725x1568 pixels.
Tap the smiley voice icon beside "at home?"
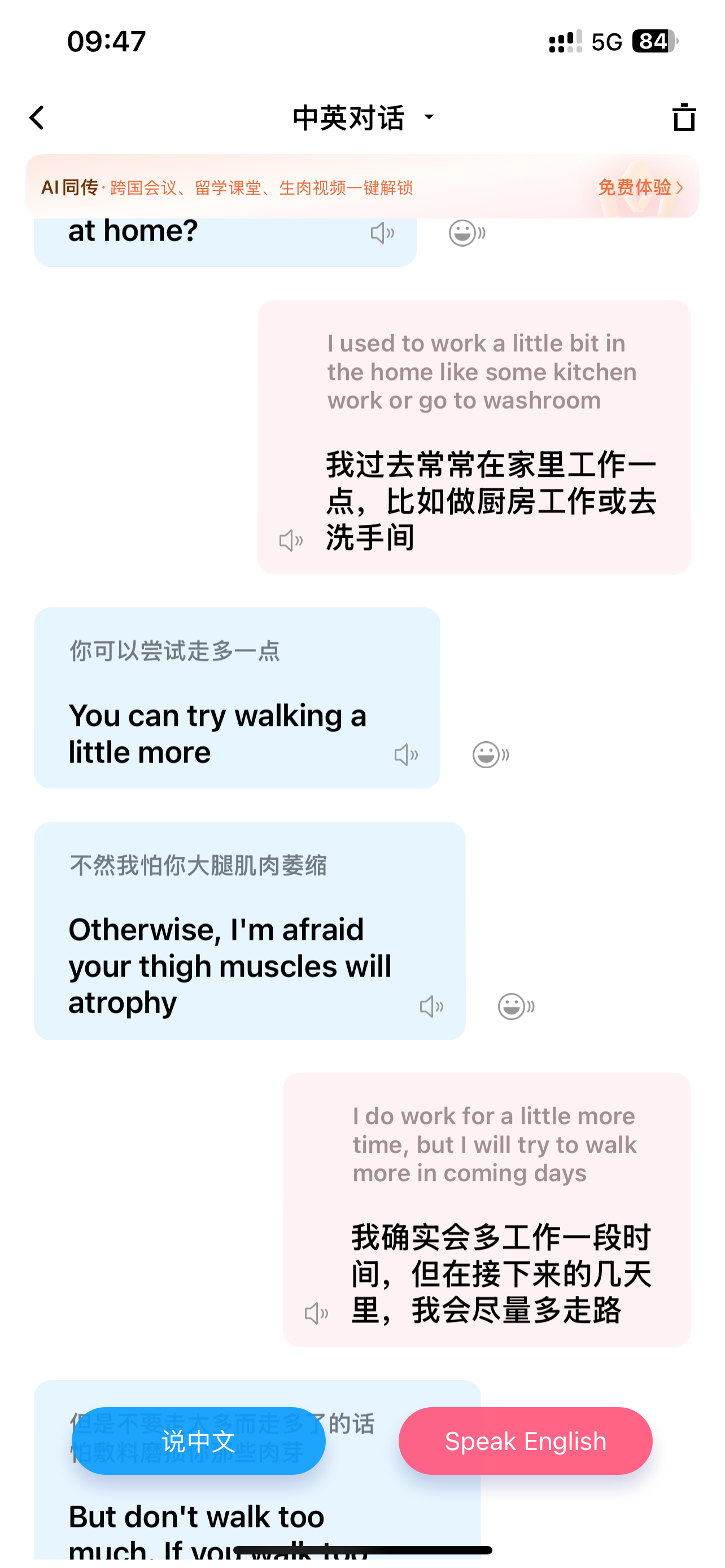point(466,233)
